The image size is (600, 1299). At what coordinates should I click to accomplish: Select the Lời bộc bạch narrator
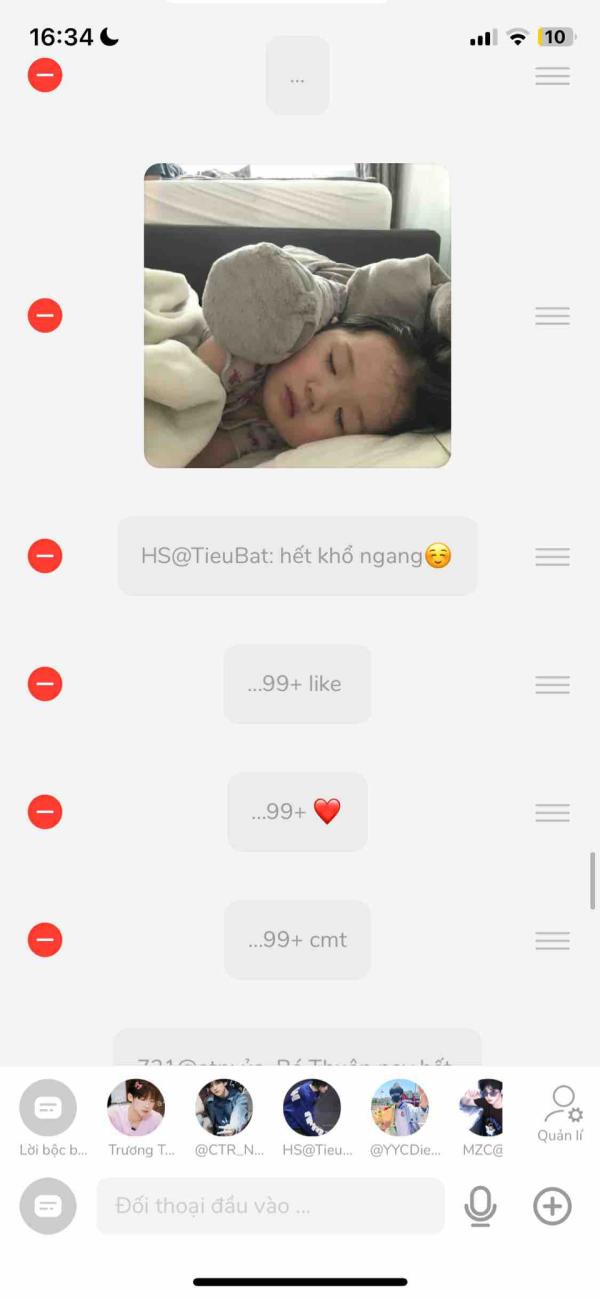coord(48,1108)
